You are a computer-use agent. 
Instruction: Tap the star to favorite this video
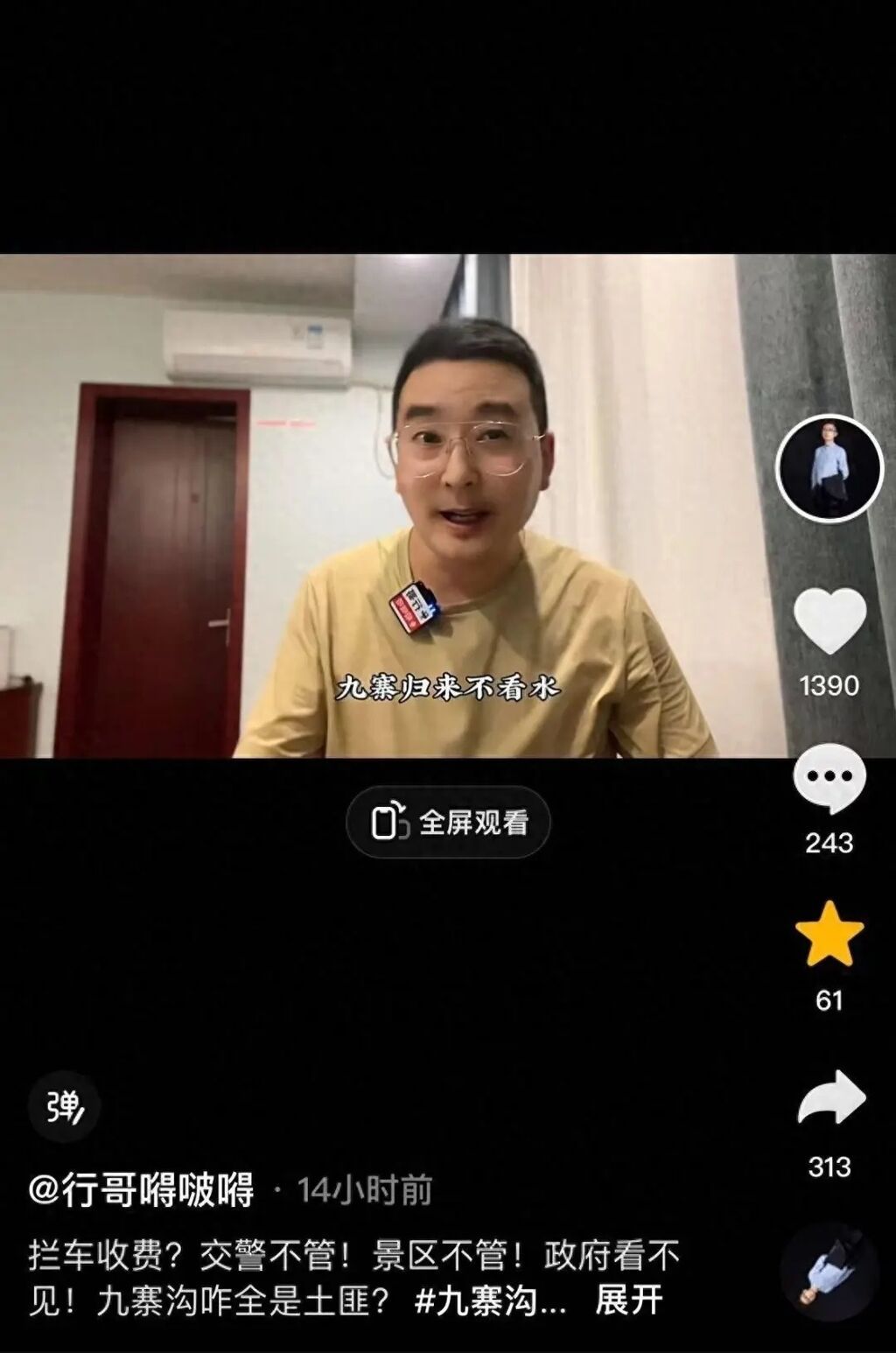click(829, 934)
